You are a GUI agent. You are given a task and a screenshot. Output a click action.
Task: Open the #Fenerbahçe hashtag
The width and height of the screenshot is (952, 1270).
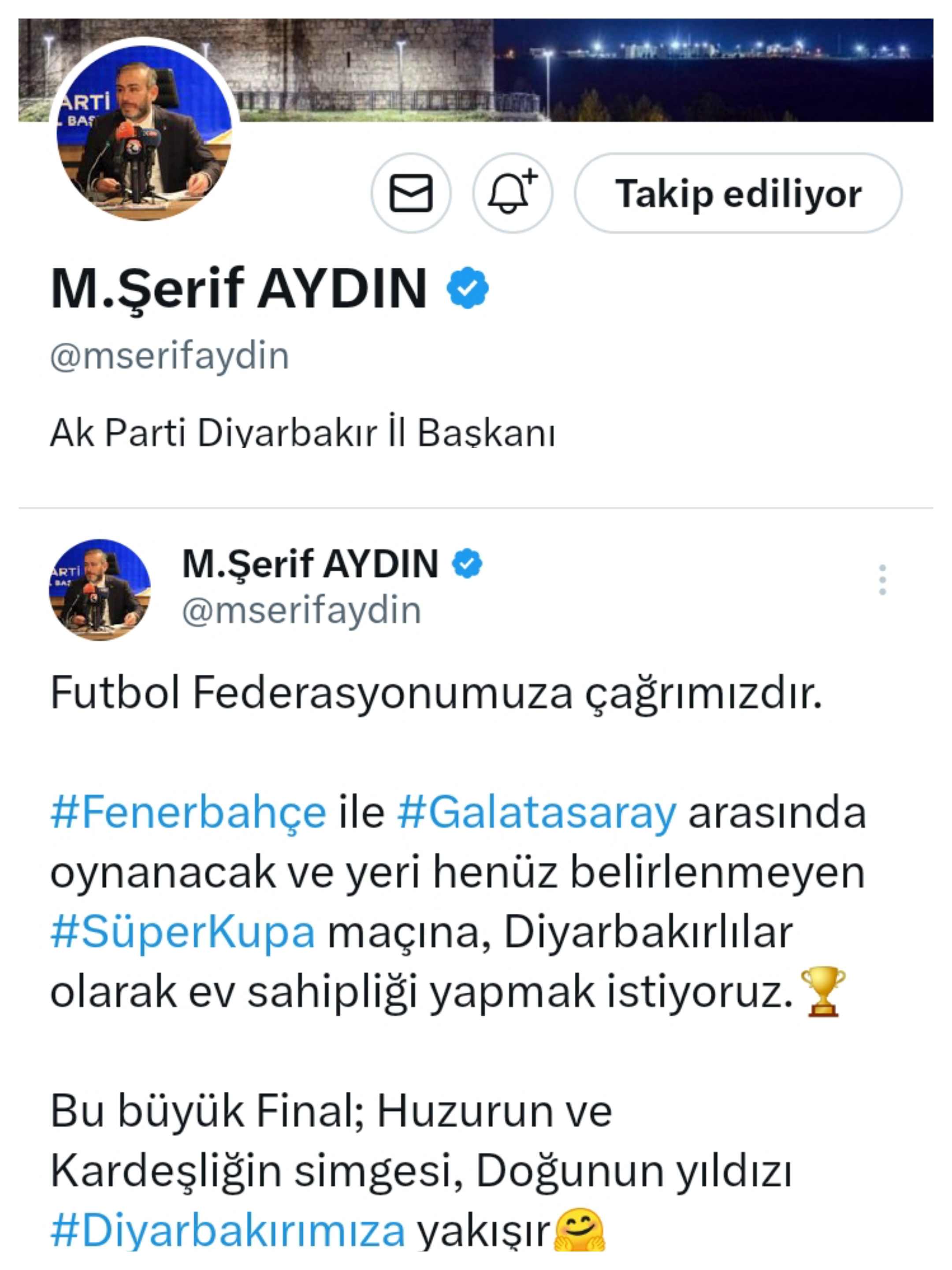188,812
